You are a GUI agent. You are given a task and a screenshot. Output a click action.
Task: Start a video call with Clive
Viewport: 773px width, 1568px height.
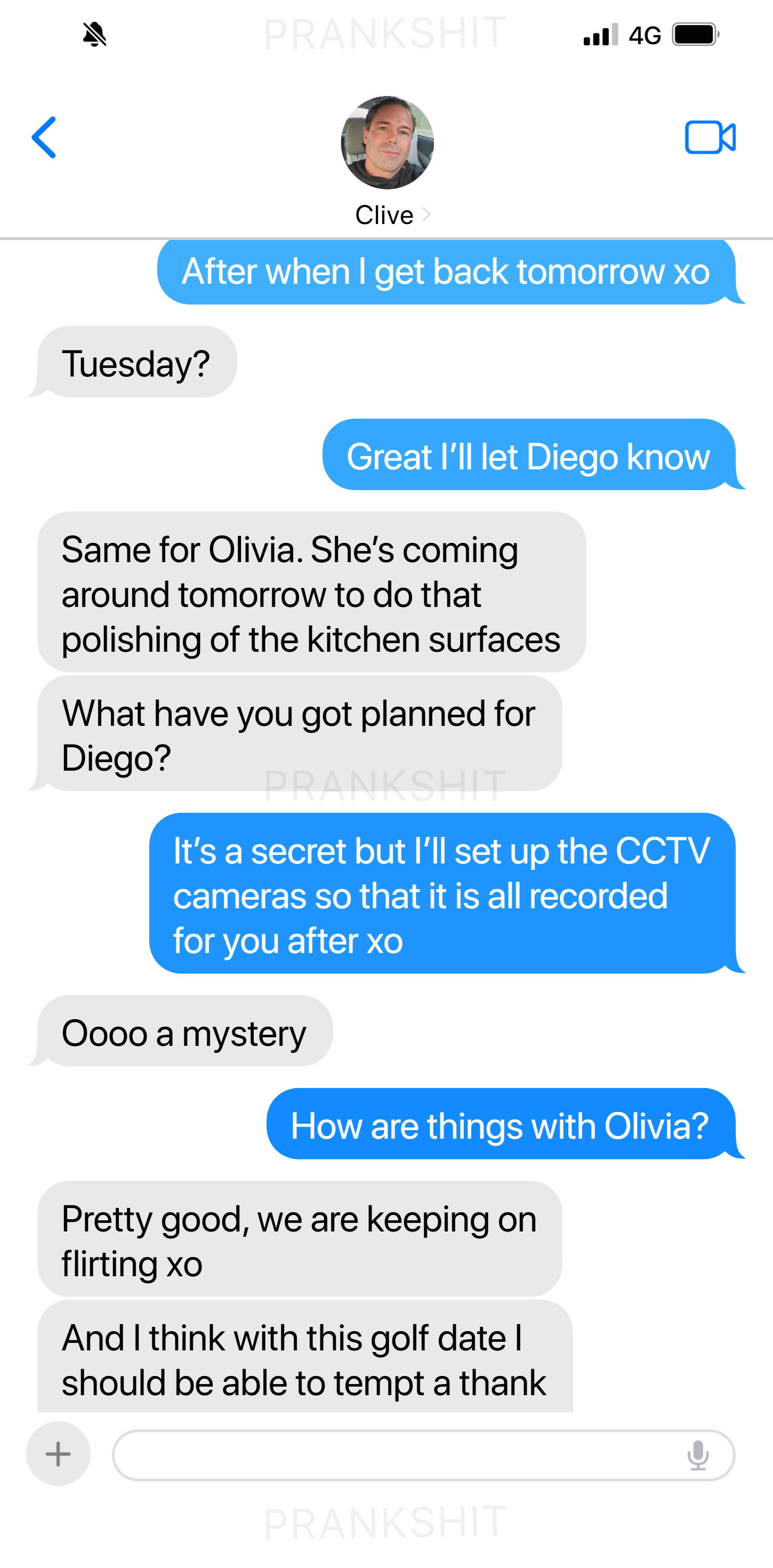[x=710, y=138]
